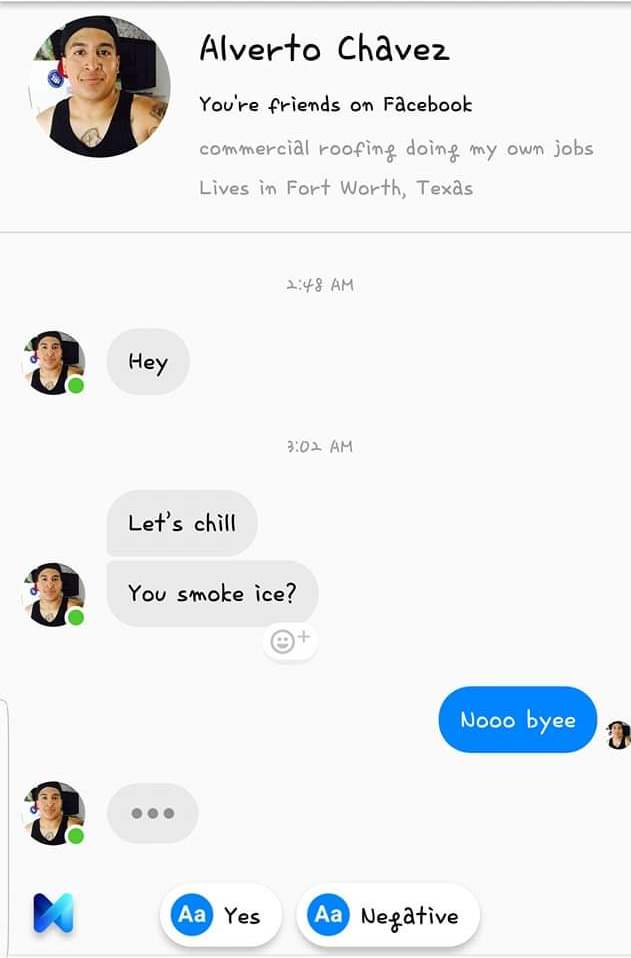This screenshot has height=958, width=631.
Task: Add an emoji reaction to the last message
Action: point(290,641)
